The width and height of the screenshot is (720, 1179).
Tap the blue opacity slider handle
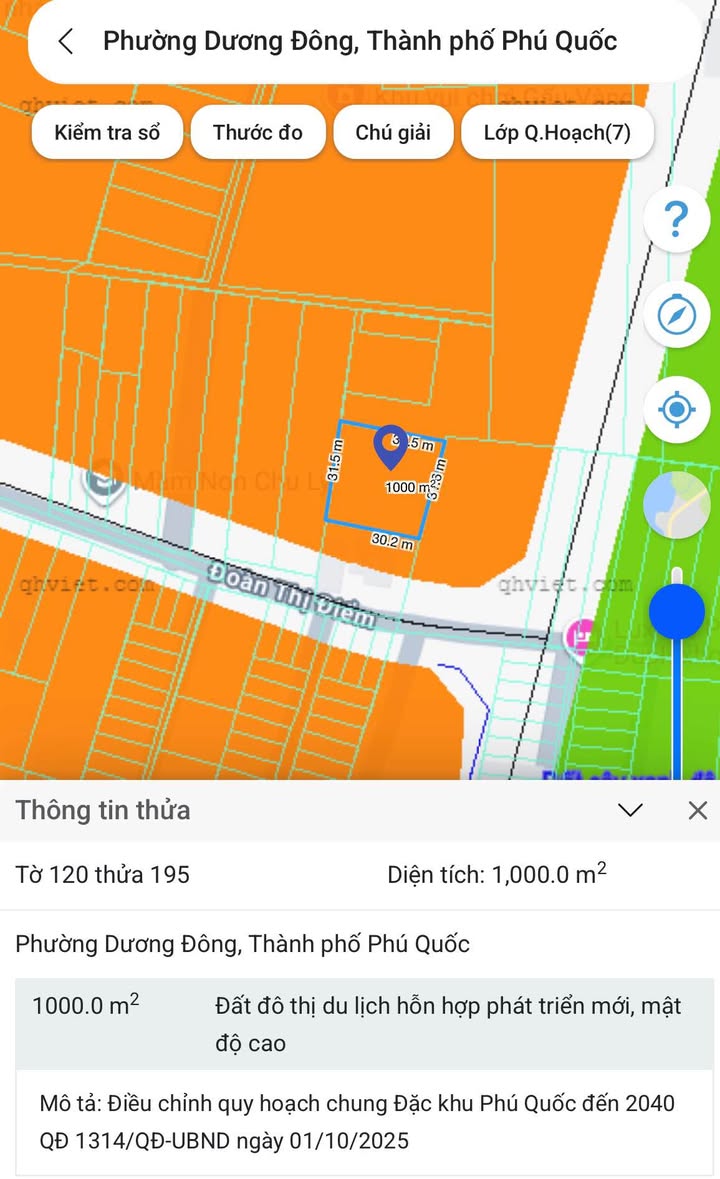click(x=677, y=611)
